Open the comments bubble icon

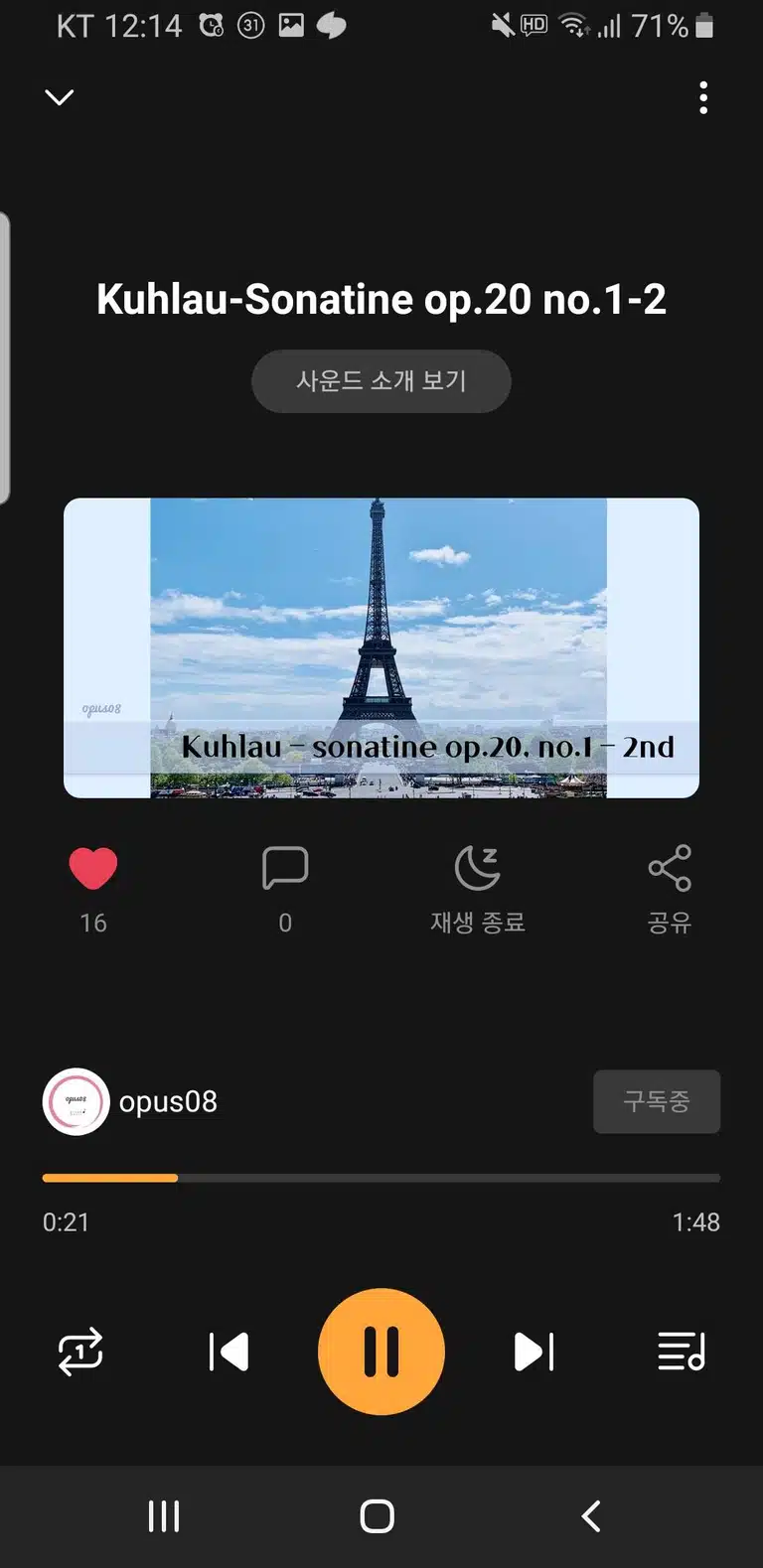[x=285, y=869]
